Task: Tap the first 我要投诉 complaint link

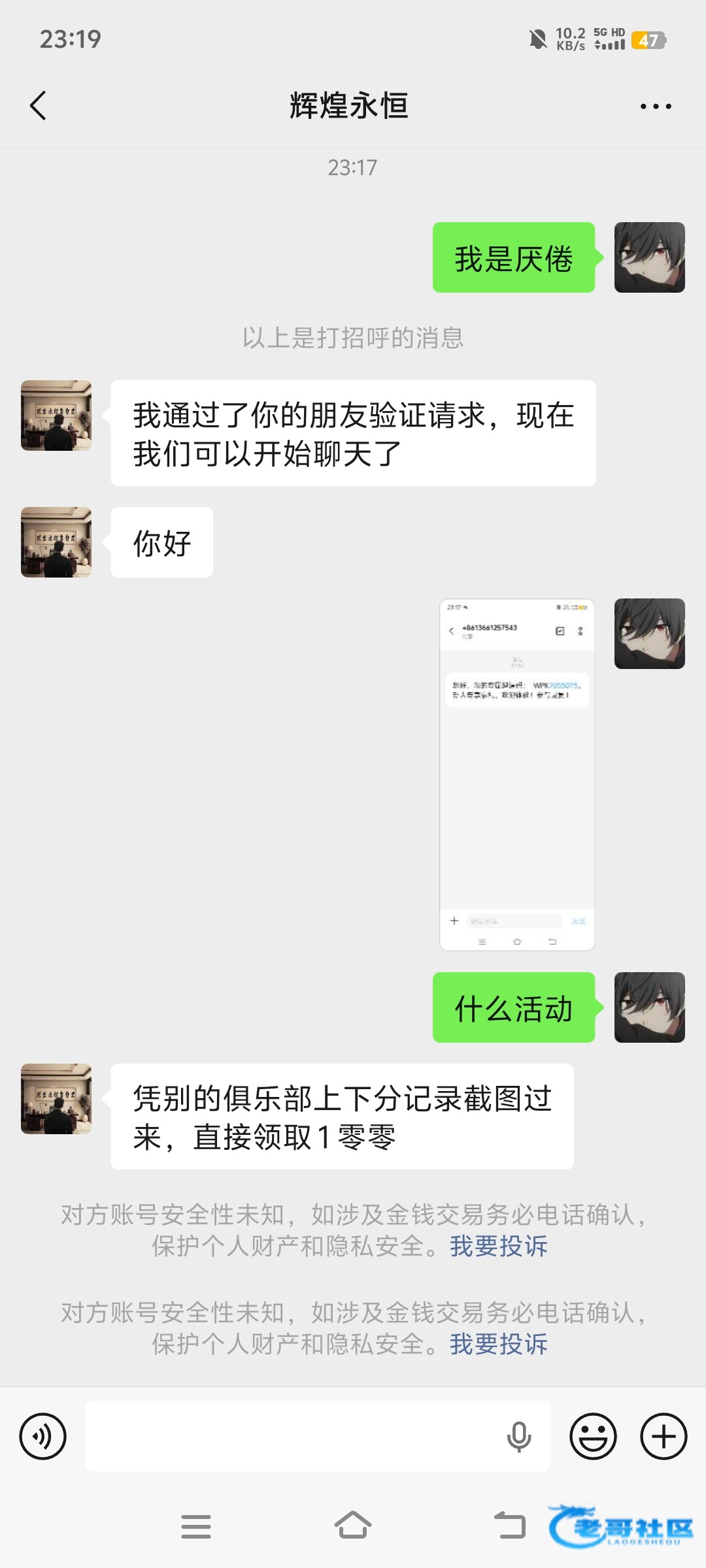Action: pyautogui.click(x=498, y=1247)
